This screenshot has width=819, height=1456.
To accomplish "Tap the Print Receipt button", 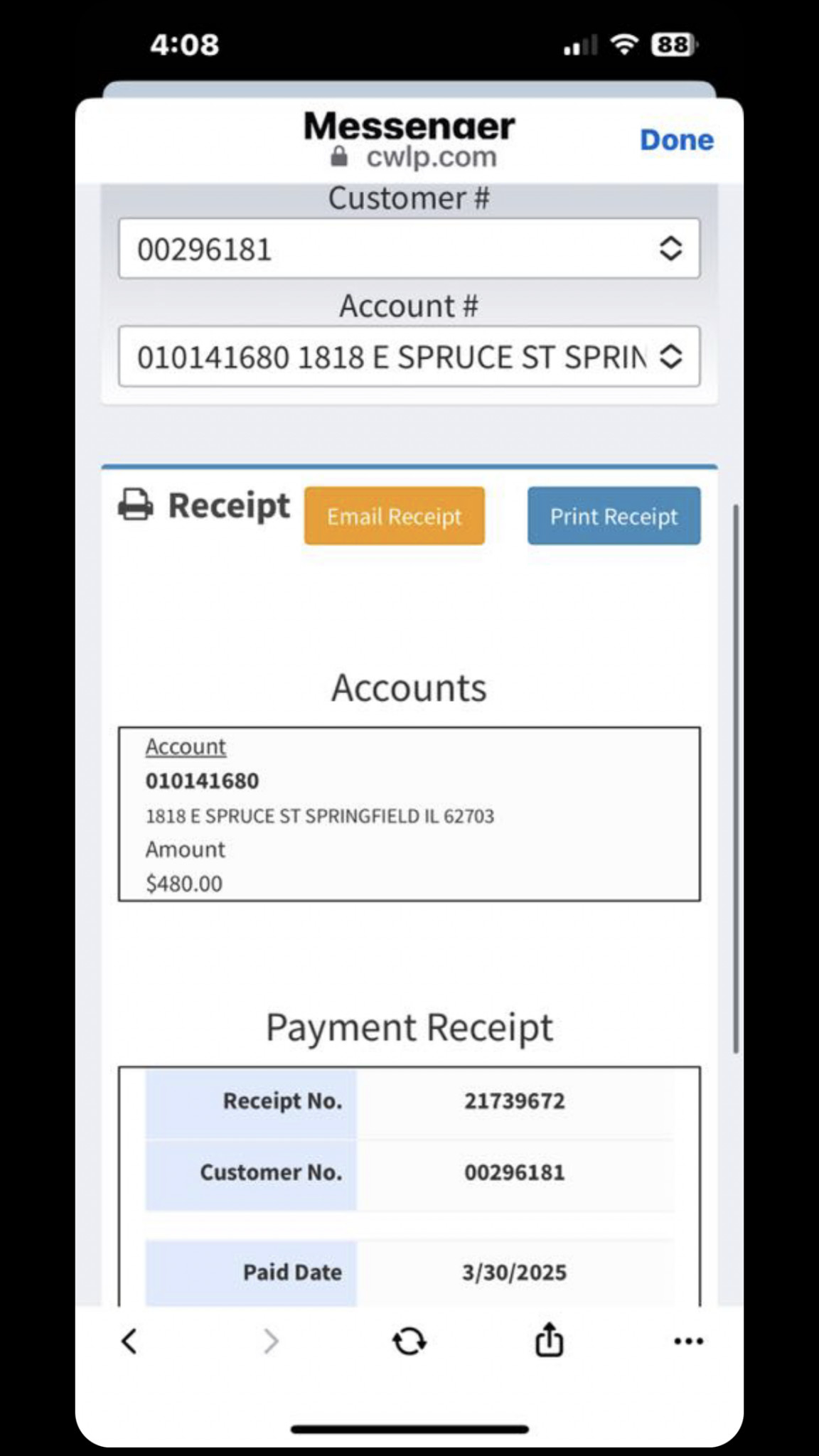I will coord(614,516).
